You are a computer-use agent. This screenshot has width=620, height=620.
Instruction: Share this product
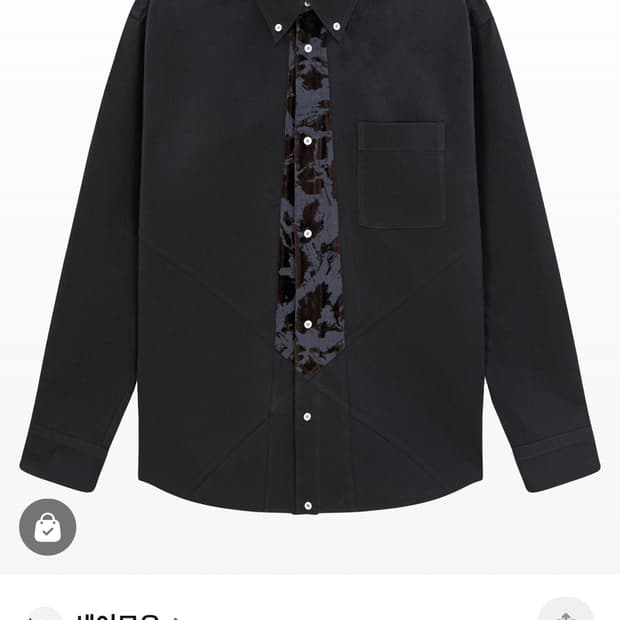coord(566,612)
